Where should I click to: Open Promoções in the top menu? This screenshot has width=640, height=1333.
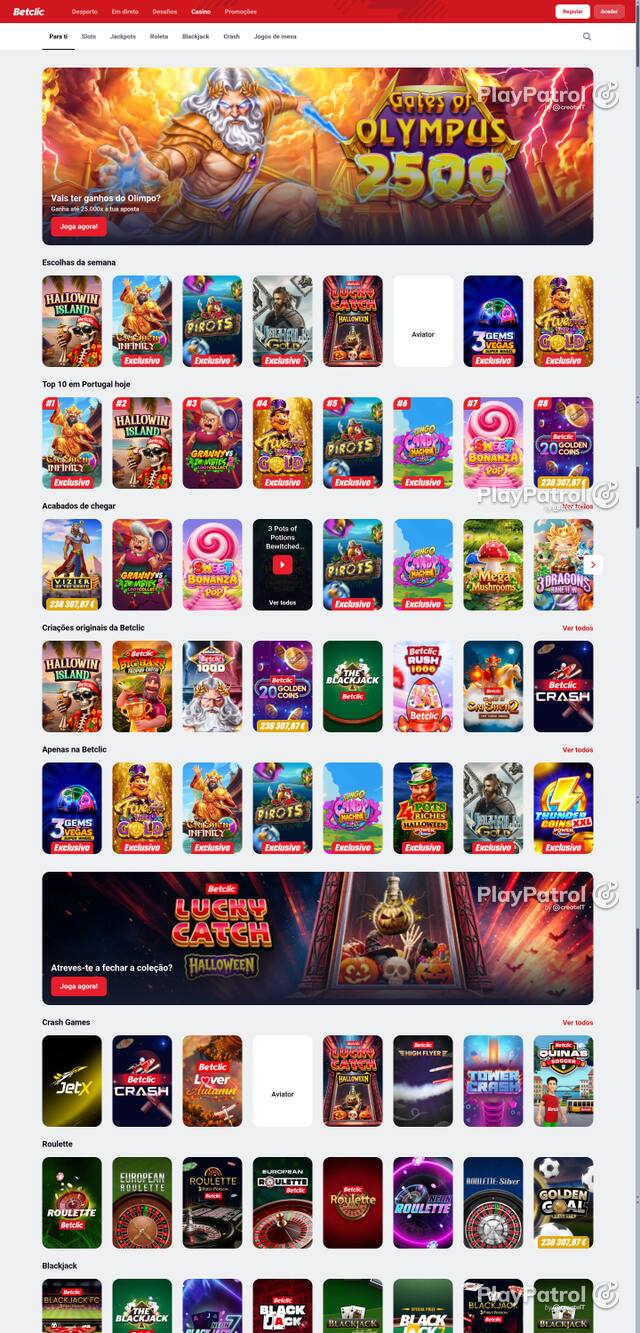tap(241, 12)
